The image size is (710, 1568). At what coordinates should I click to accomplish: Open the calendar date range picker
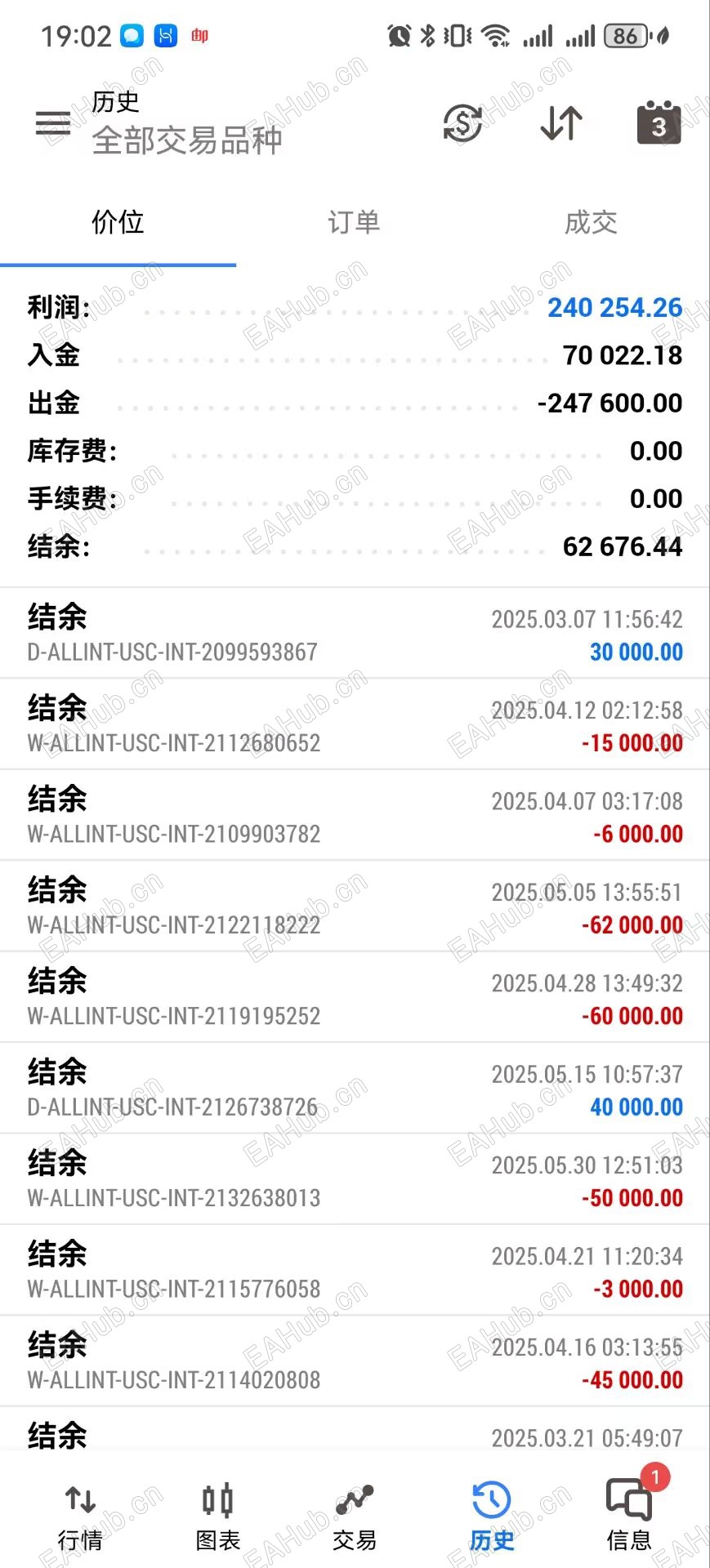(x=659, y=123)
